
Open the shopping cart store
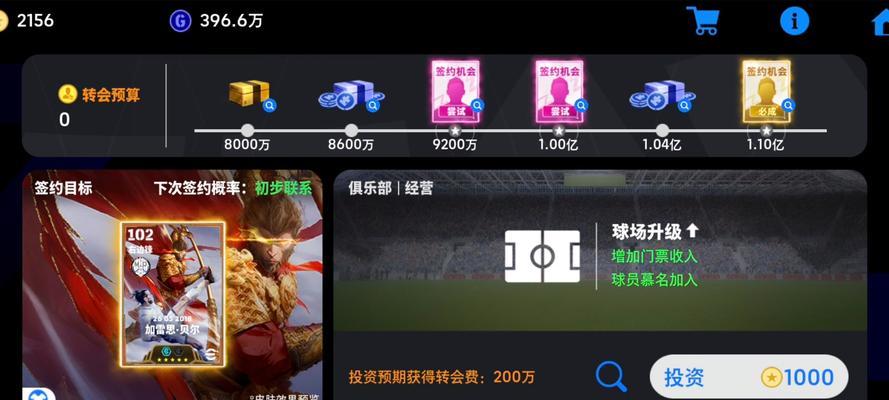click(x=703, y=20)
